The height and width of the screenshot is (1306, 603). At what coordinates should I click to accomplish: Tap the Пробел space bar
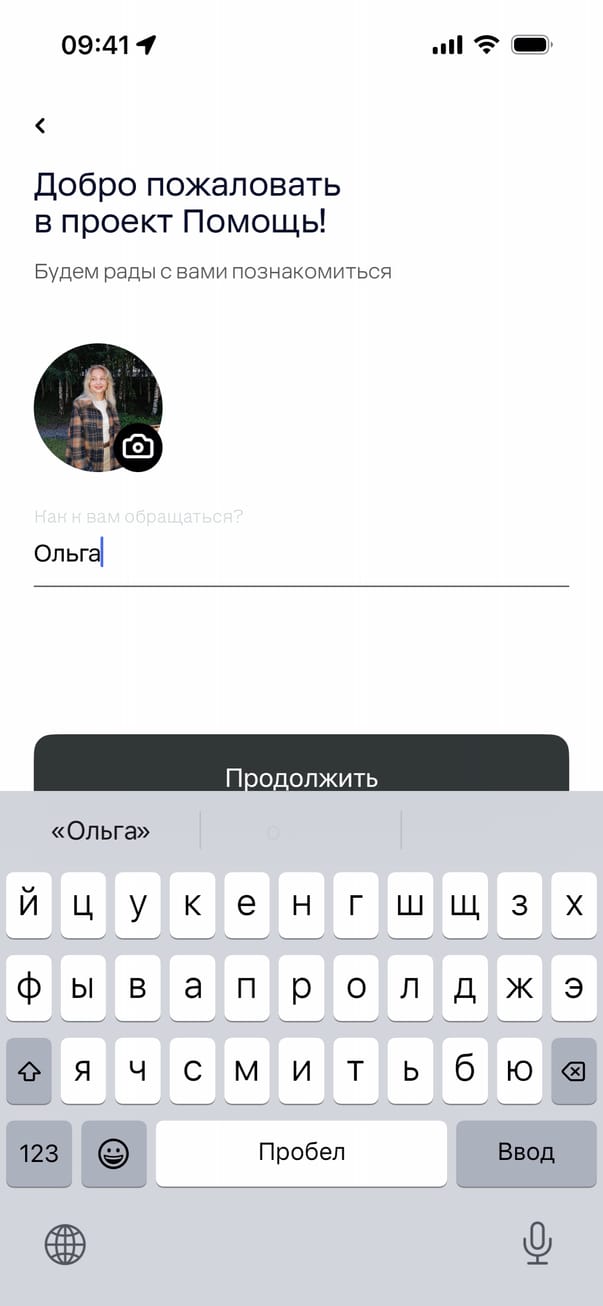click(x=301, y=1152)
